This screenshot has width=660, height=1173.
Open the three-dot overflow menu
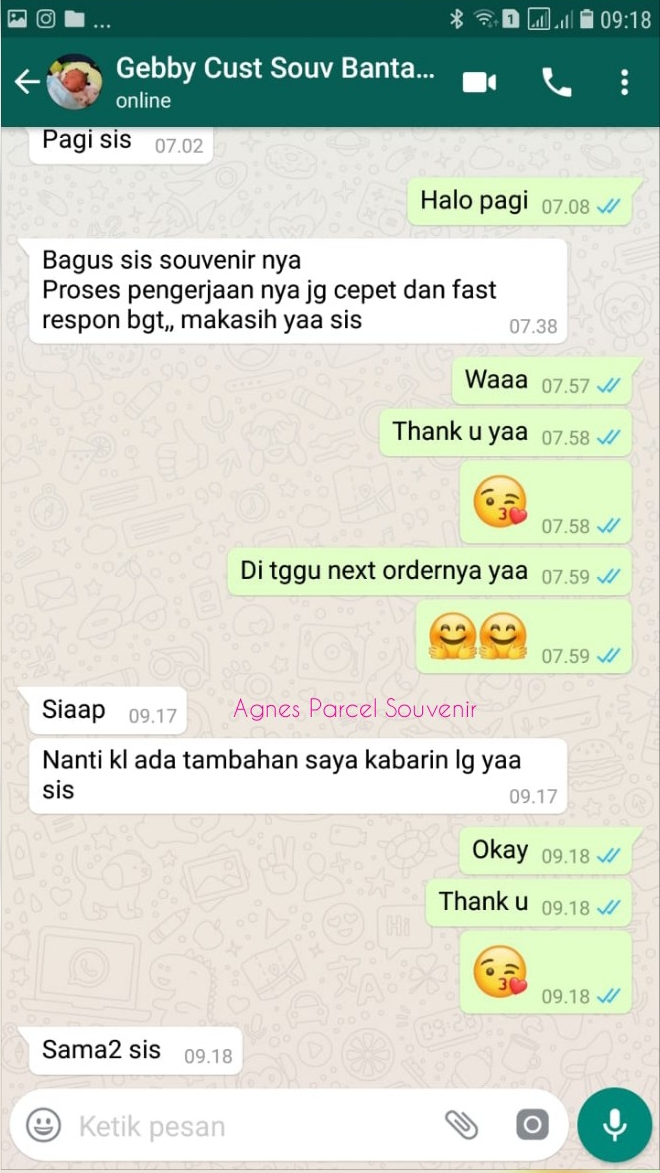point(624,82)
